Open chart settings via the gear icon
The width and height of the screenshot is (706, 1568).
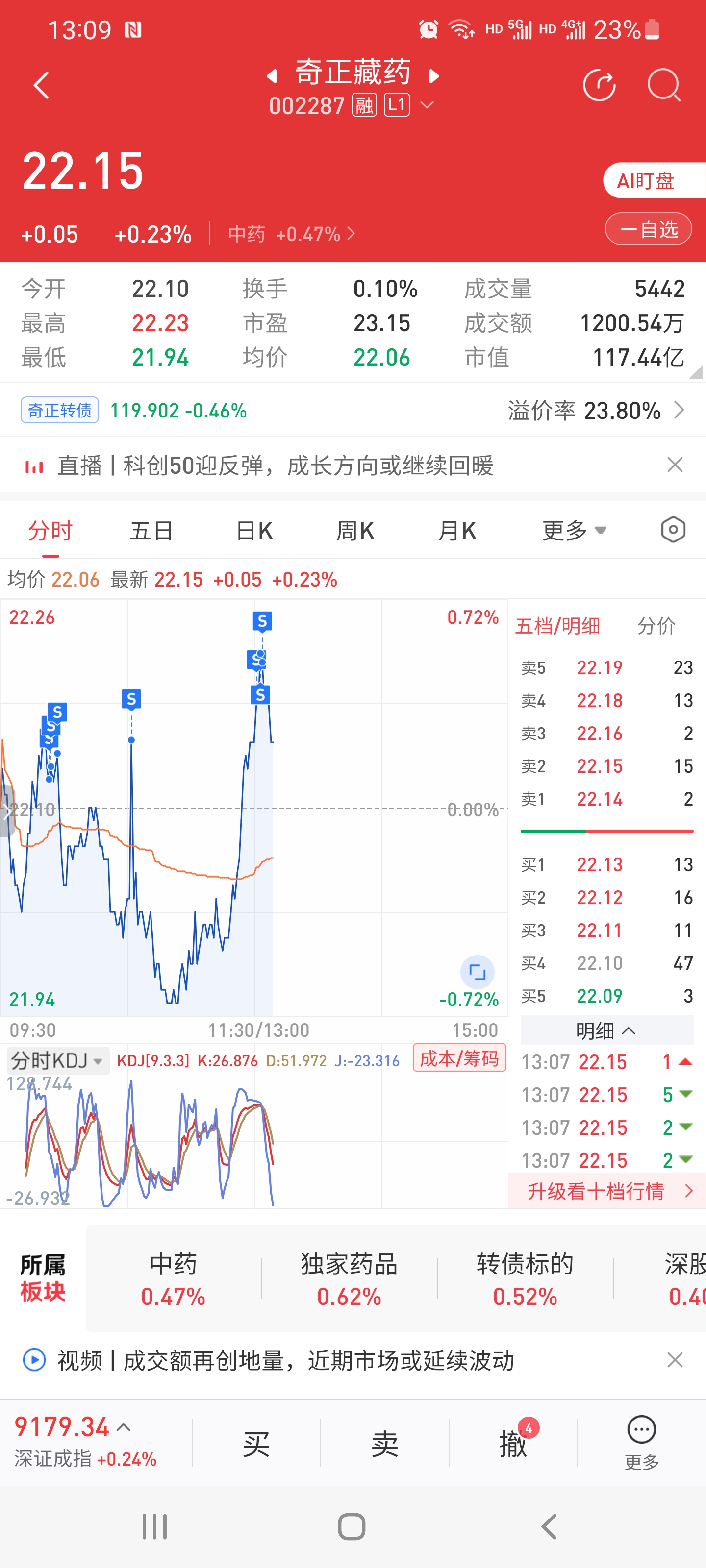(673, 530)
